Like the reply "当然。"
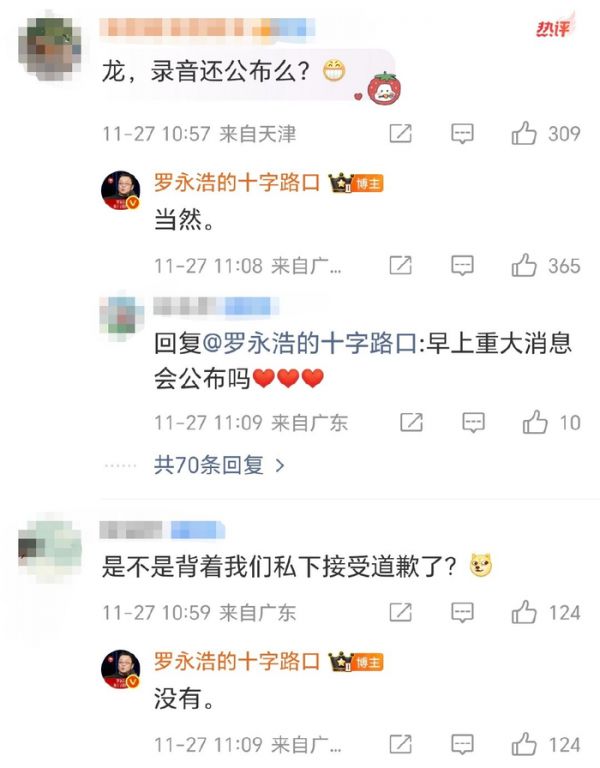The image size is (600, 768). click(x=525, y=266)
